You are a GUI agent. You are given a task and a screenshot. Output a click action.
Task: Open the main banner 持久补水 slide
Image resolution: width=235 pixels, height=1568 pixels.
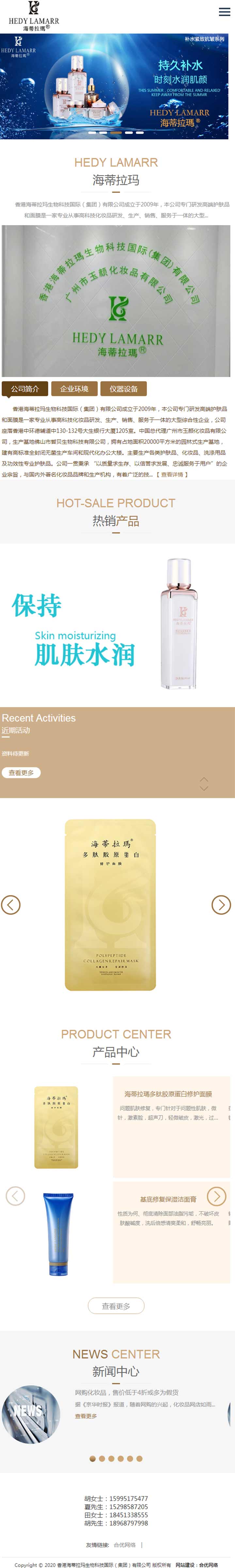(x=116, y=85)
